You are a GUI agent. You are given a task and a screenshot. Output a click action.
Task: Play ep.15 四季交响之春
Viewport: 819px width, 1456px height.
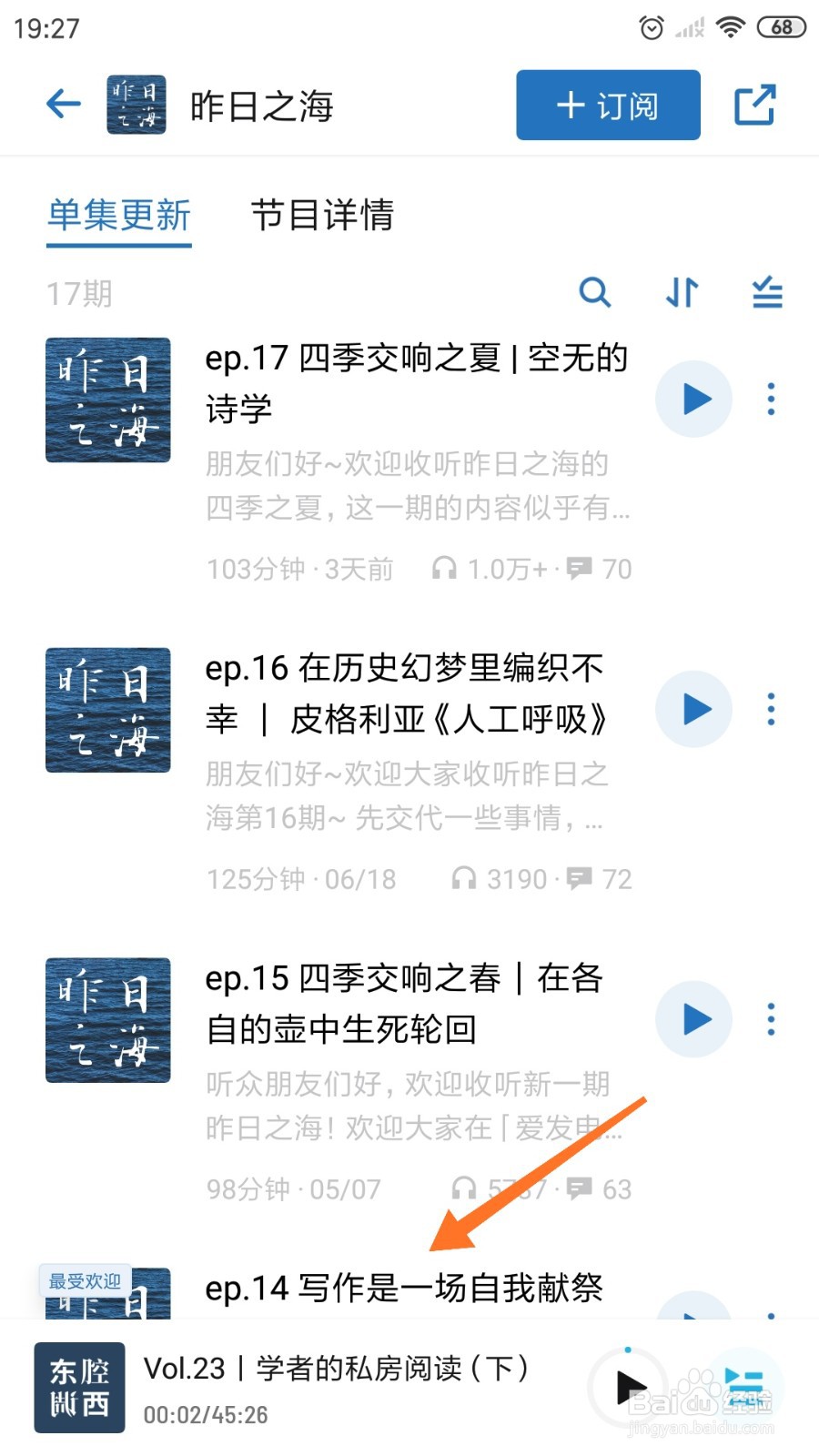694,1019
